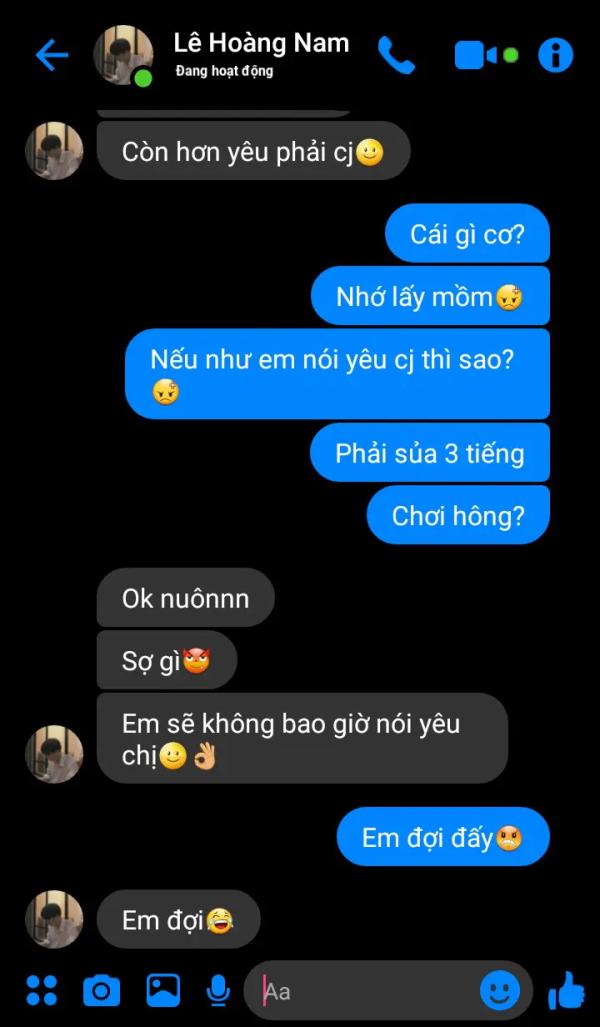Start a video call with Lê Hoàng Nam
Screen dimensions: 600x1027
(476, 55)
